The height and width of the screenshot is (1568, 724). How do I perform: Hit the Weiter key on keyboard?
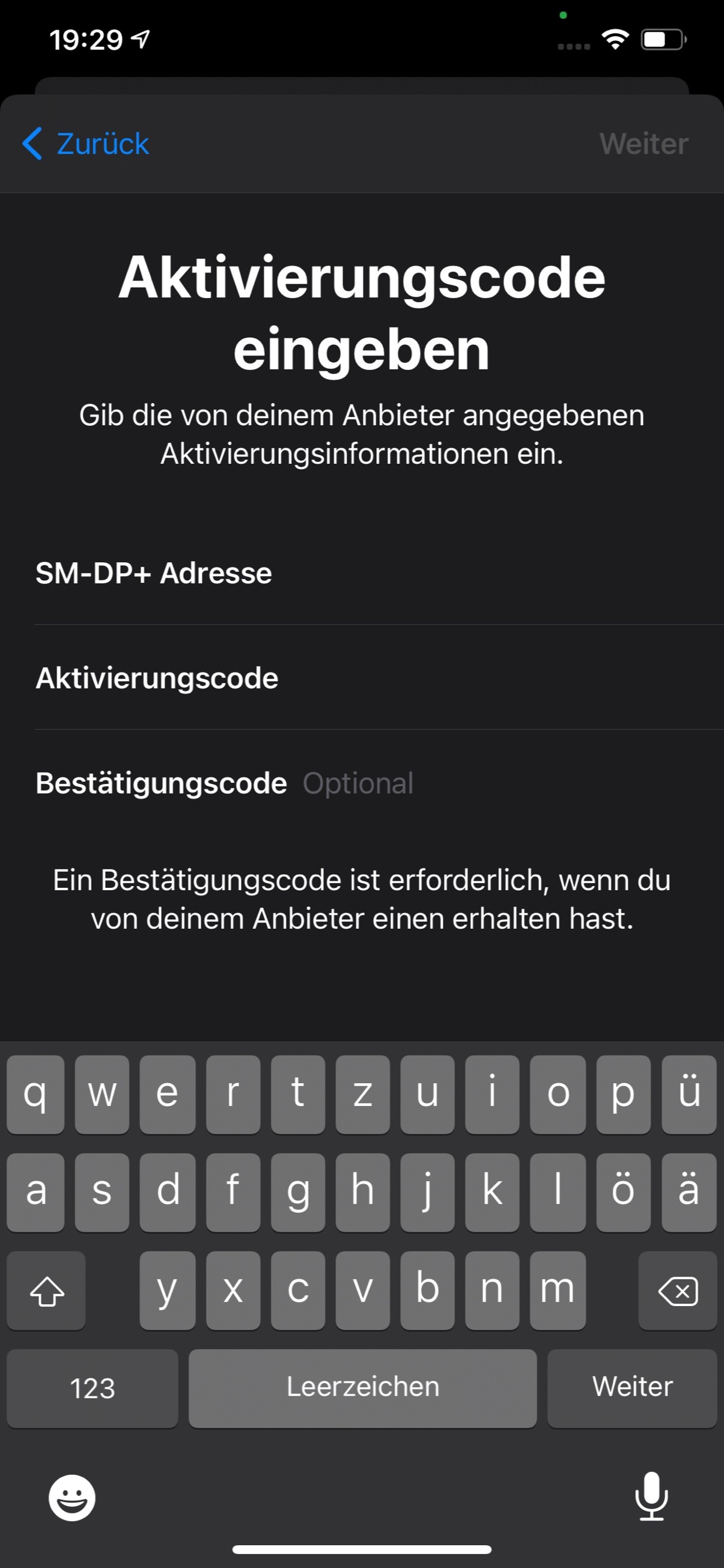click(x=631, y=1387)
